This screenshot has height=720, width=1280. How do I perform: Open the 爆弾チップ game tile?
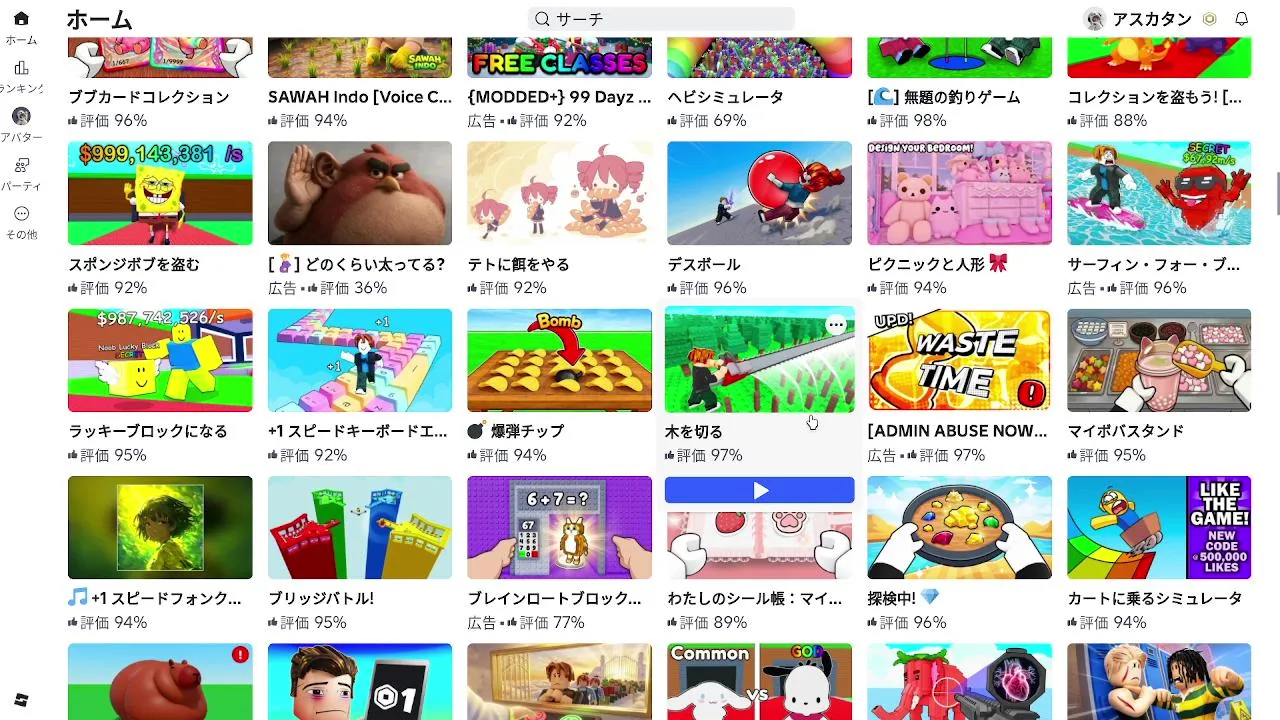coord(559,361)
